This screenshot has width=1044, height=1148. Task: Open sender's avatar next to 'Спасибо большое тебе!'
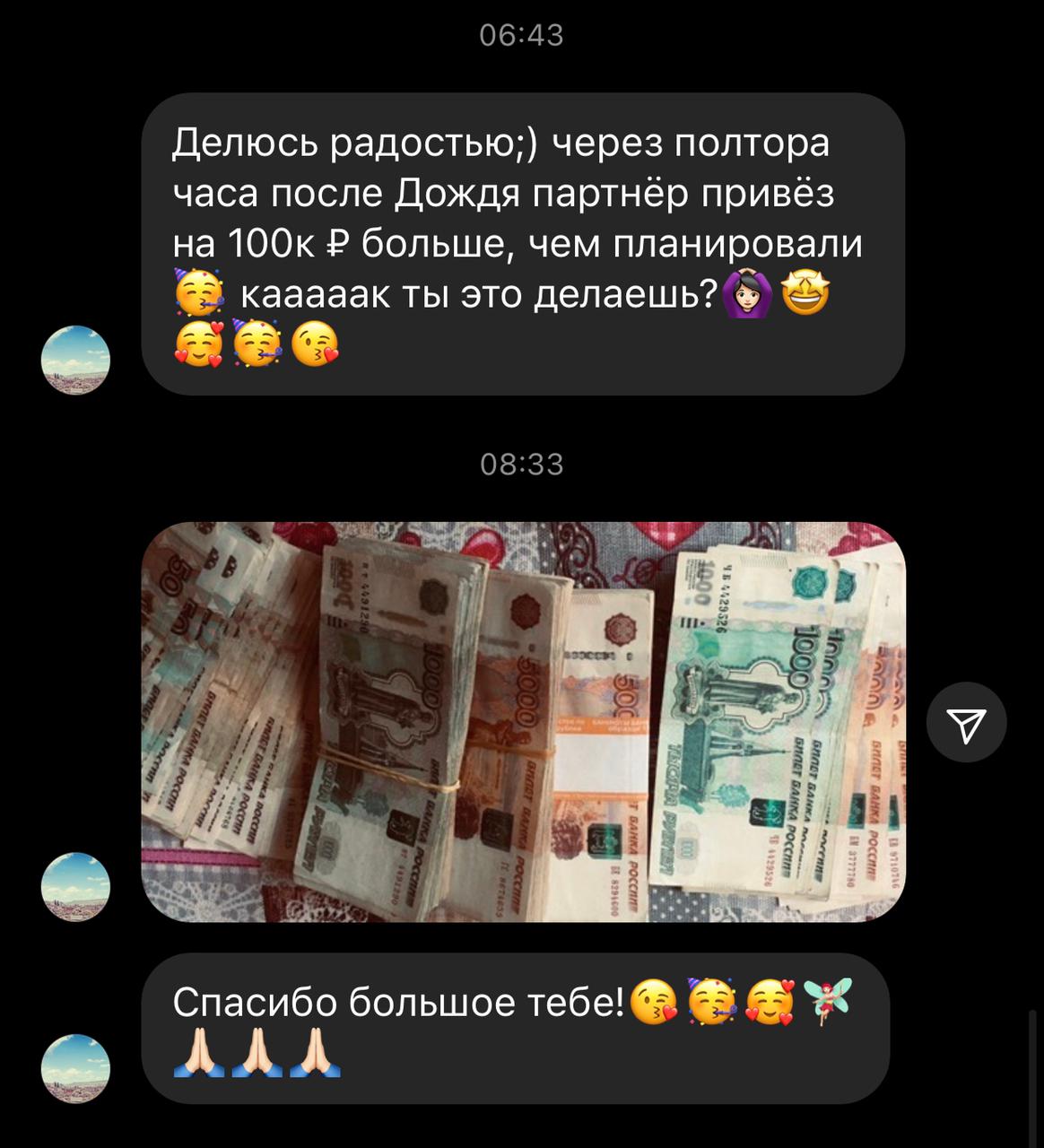[76, 1068]
